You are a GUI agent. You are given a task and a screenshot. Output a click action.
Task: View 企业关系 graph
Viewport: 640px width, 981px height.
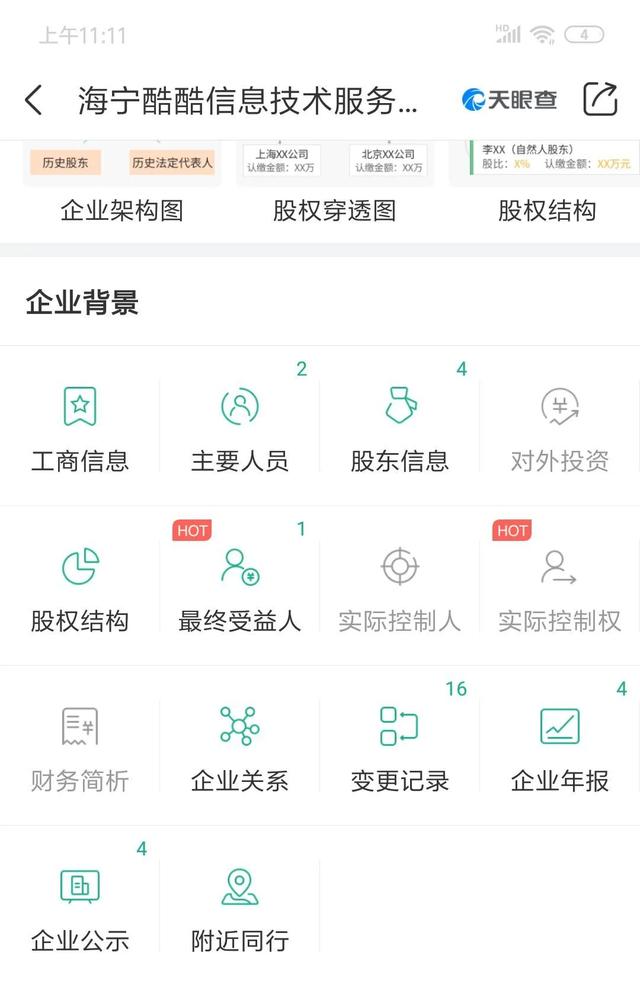tap(240, 750)
